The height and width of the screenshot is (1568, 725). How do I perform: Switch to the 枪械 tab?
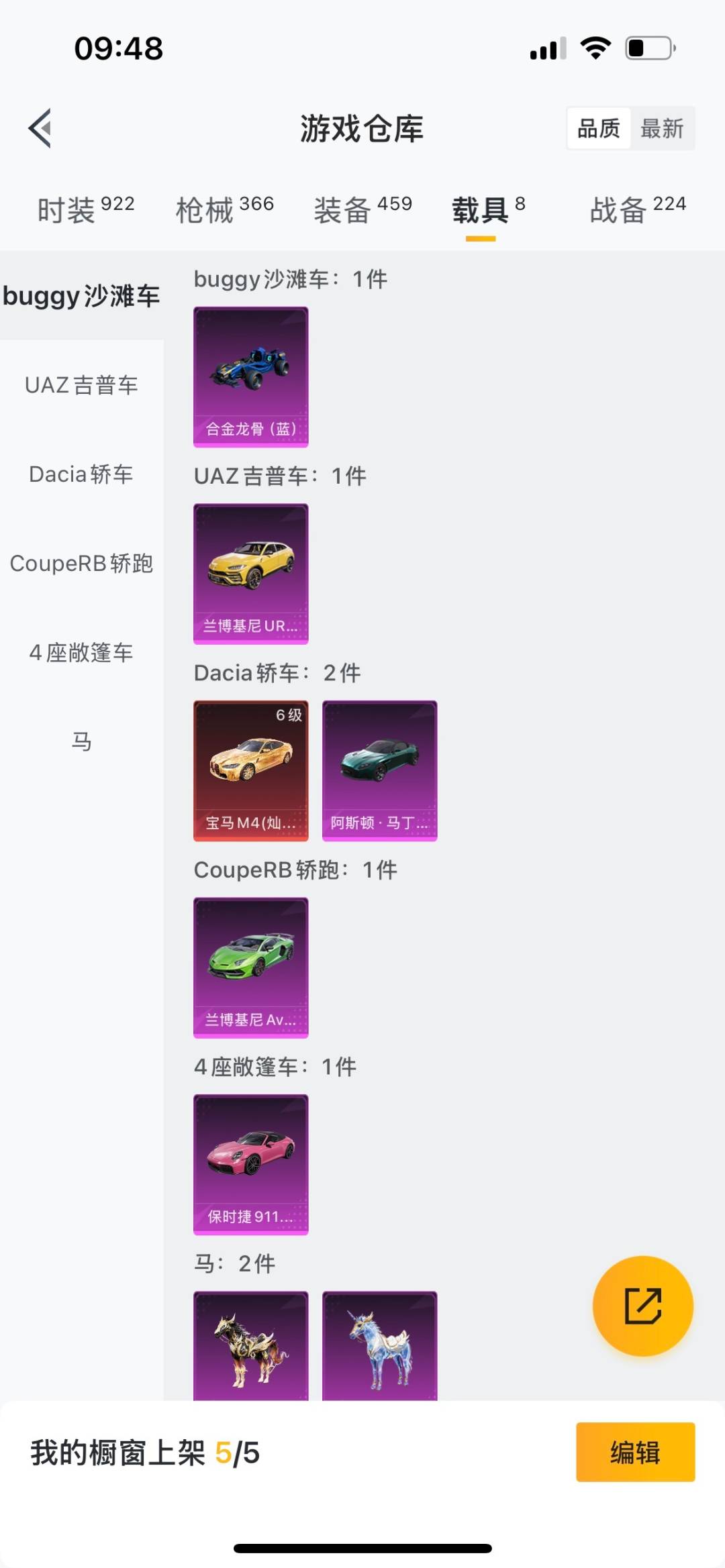click(224, 209)
